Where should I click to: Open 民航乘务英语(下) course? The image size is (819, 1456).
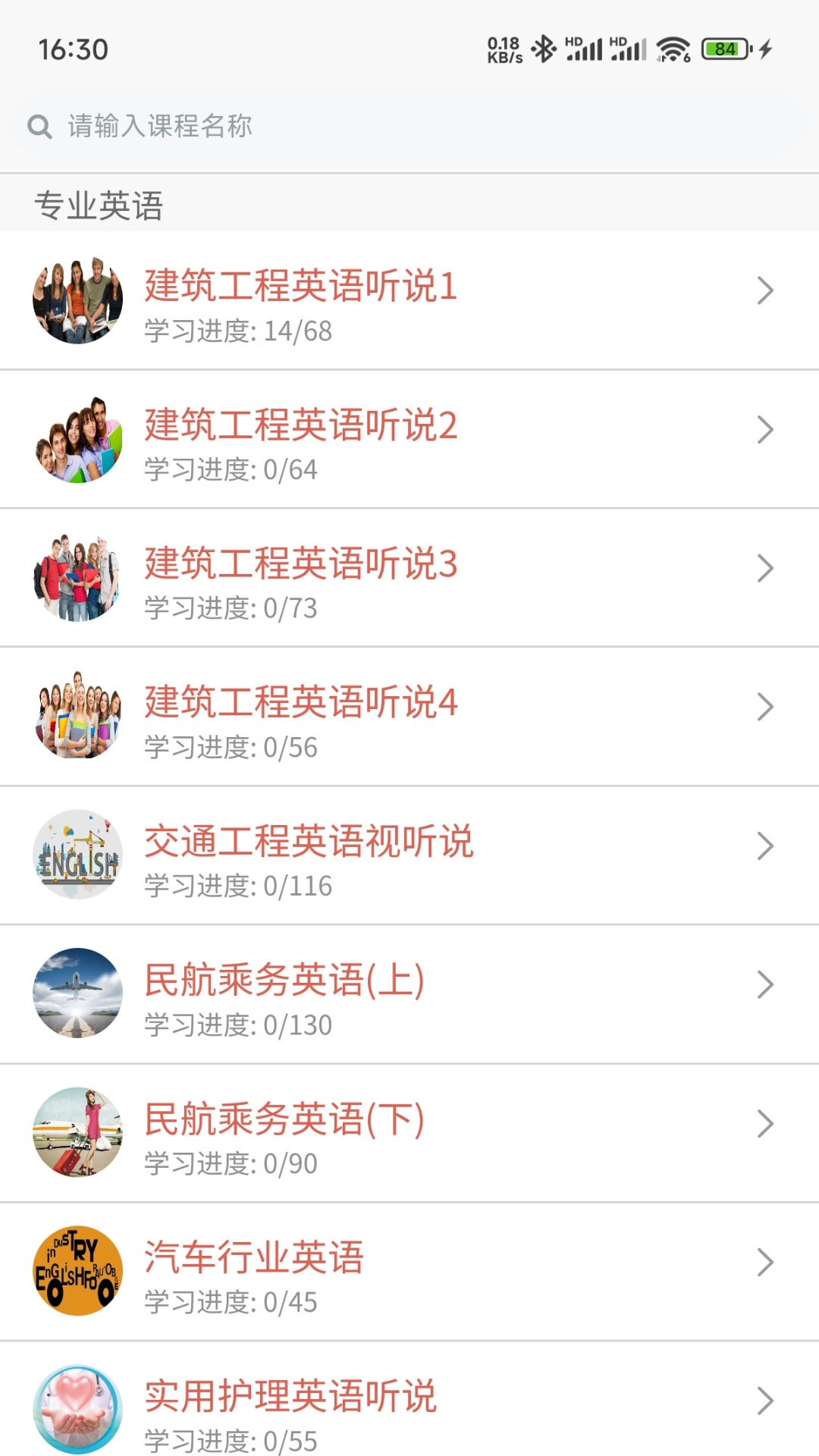(409, 1134)
